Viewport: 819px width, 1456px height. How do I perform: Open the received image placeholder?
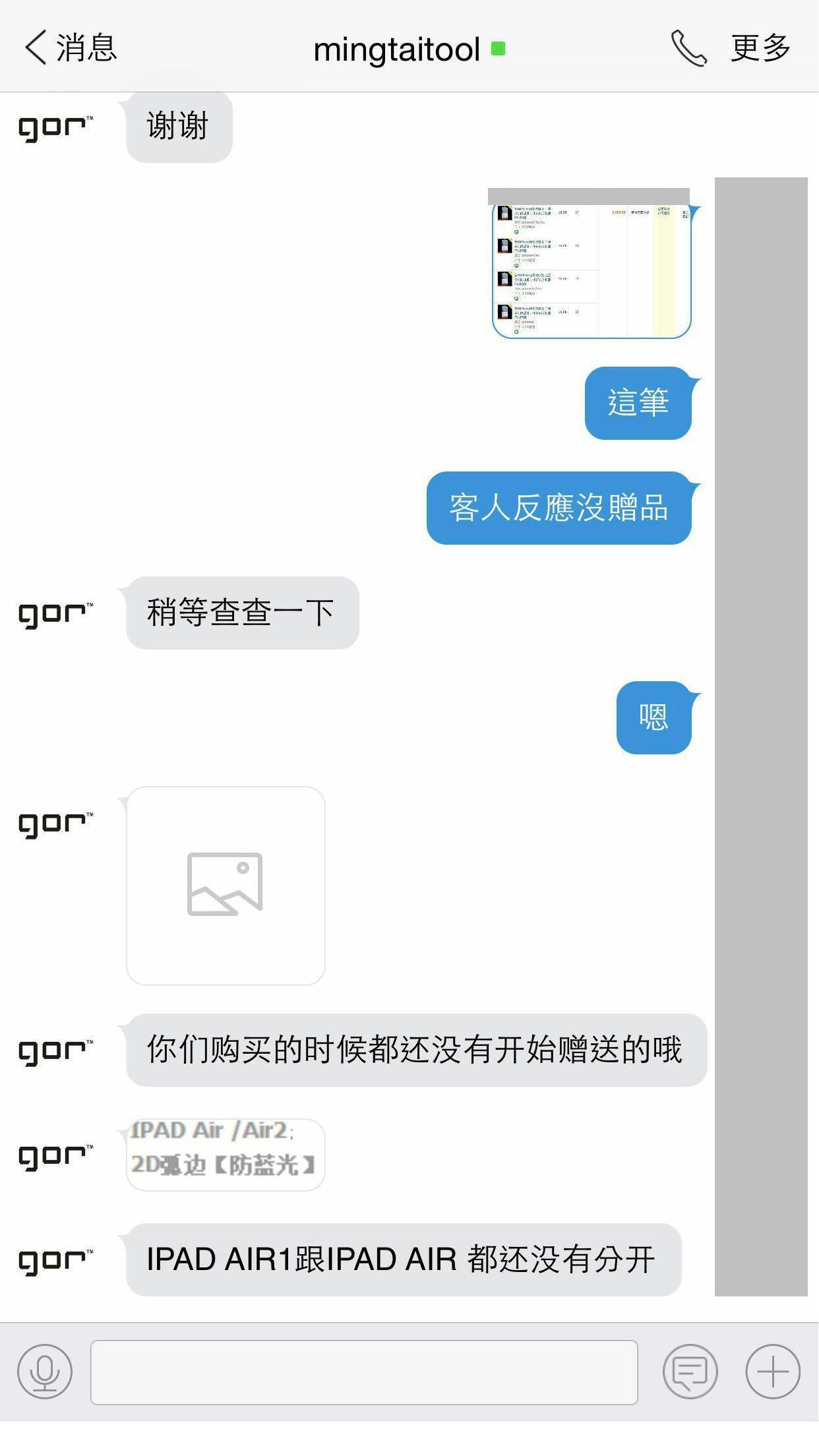click(x=226, y=885)
